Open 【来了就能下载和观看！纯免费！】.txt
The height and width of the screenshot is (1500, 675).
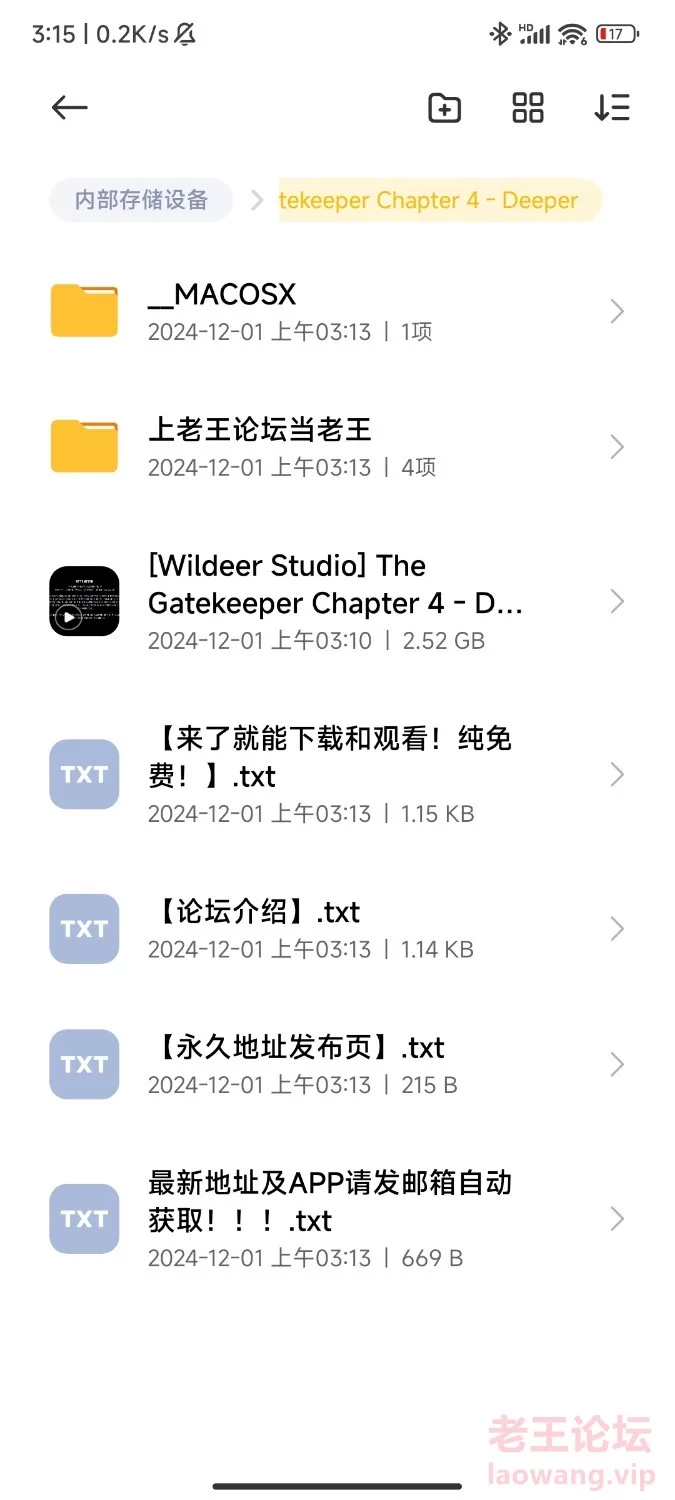(x=337, y=774)
